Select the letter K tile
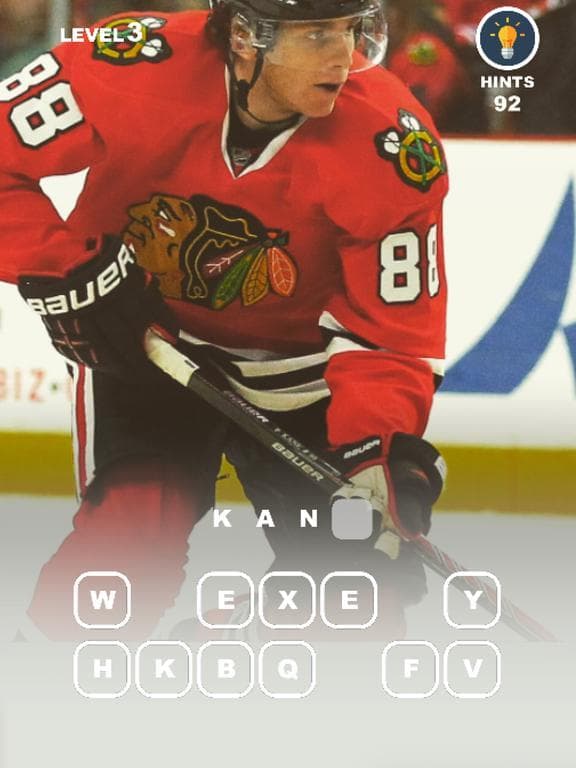Viewport: 576px width, 768px height. (x=164, y=669)
